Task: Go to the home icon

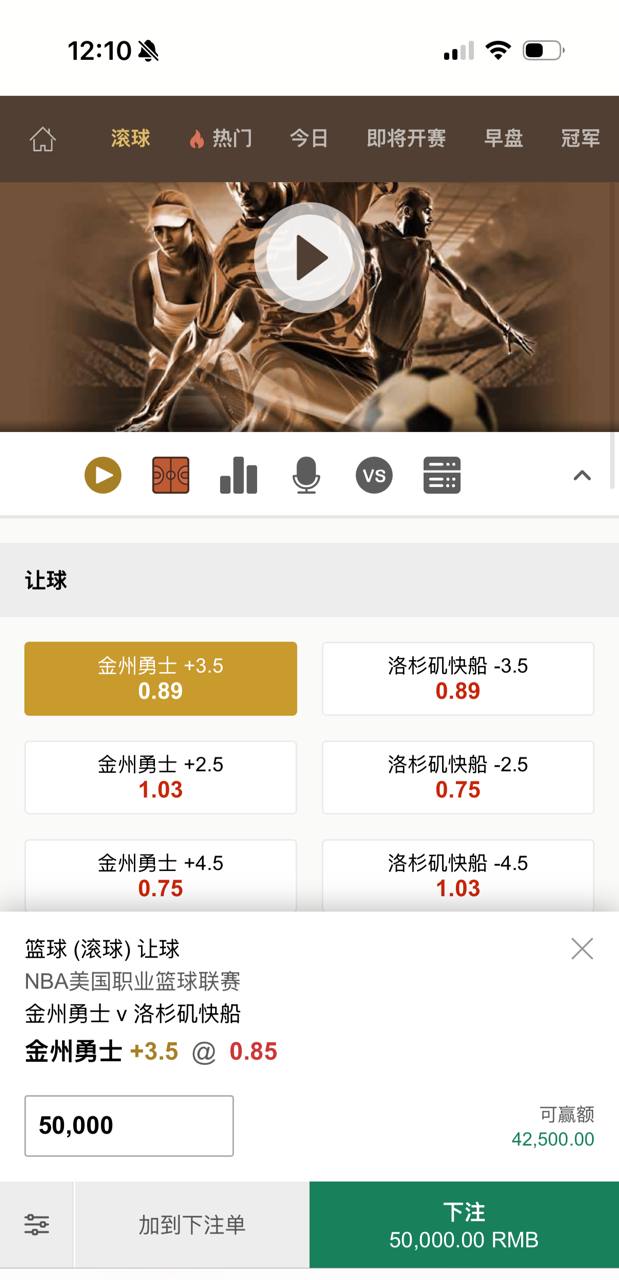Action: click(42, 139)
